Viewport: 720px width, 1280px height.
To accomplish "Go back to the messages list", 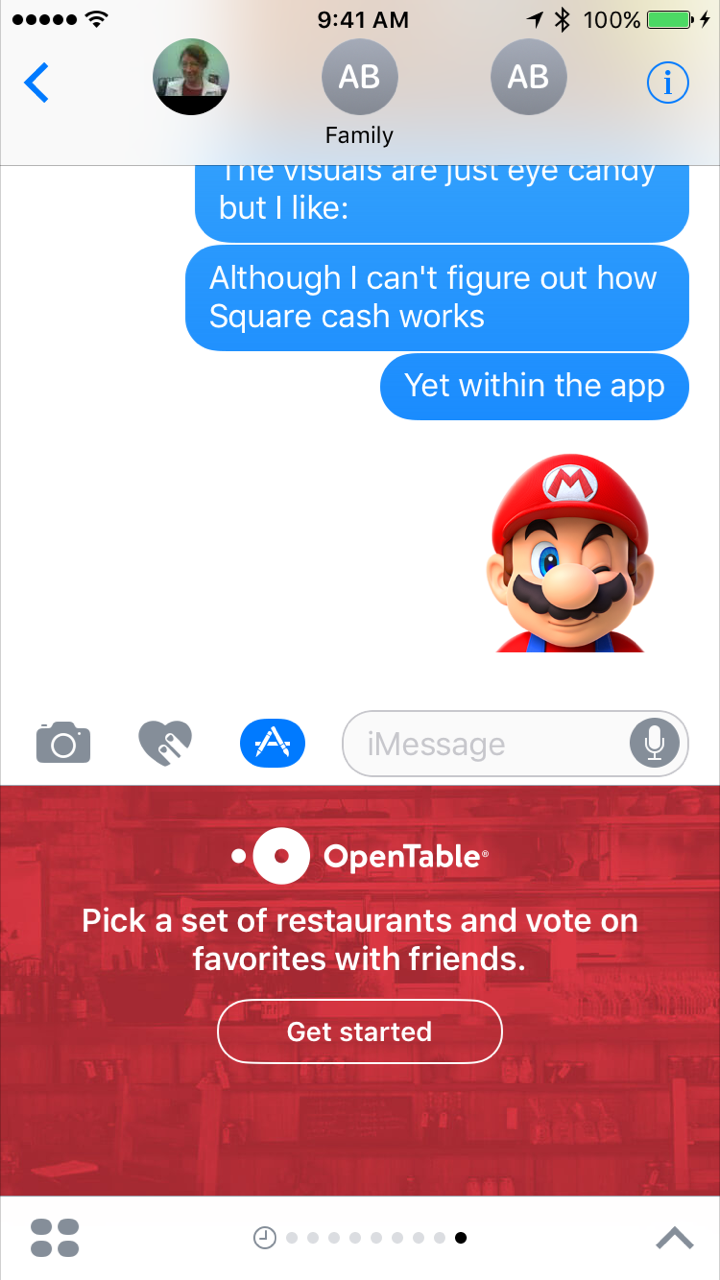I will pos(37,83).
